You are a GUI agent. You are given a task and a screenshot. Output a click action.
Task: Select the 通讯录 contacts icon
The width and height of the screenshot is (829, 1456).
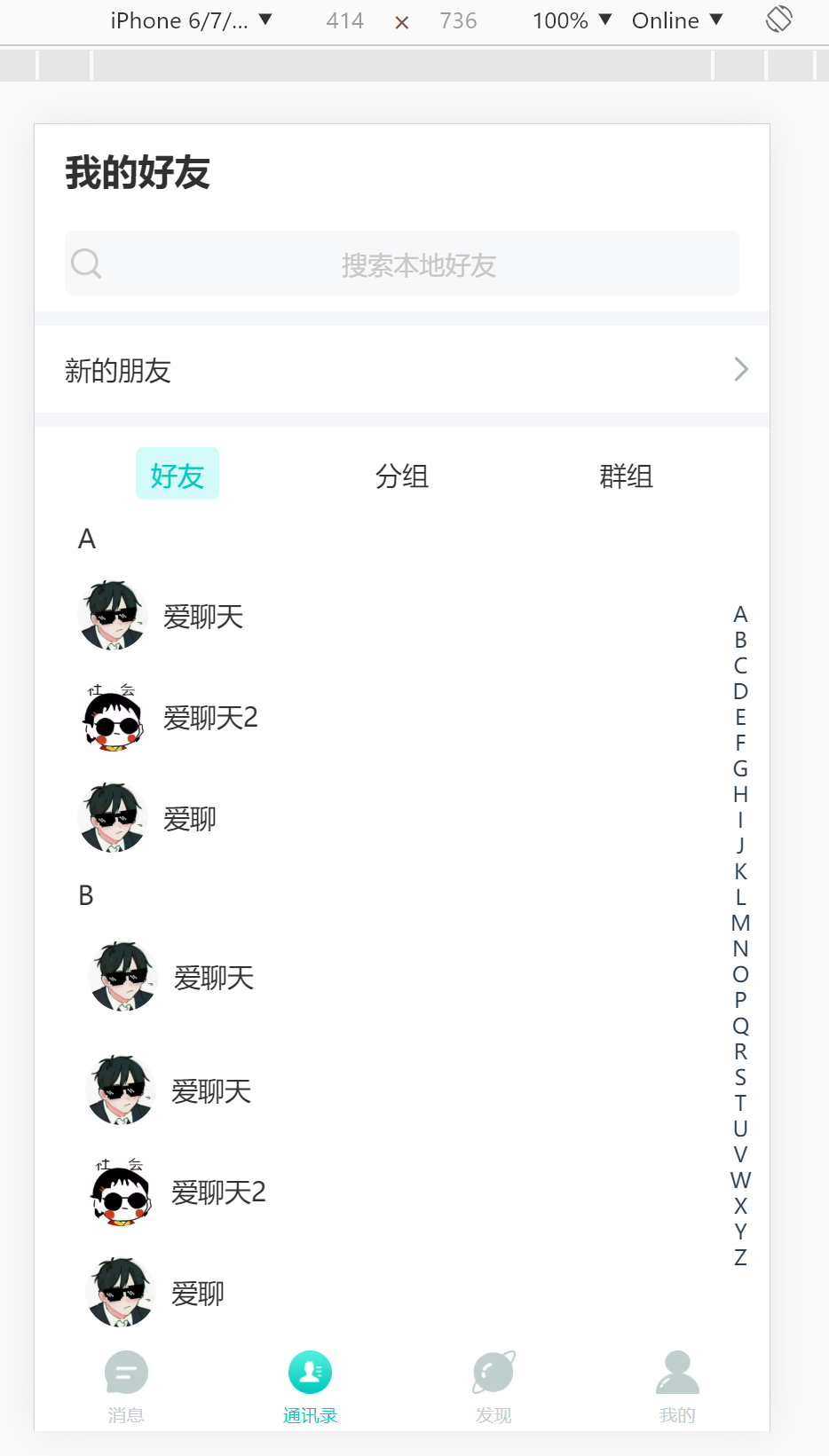tap(309, 1372)
